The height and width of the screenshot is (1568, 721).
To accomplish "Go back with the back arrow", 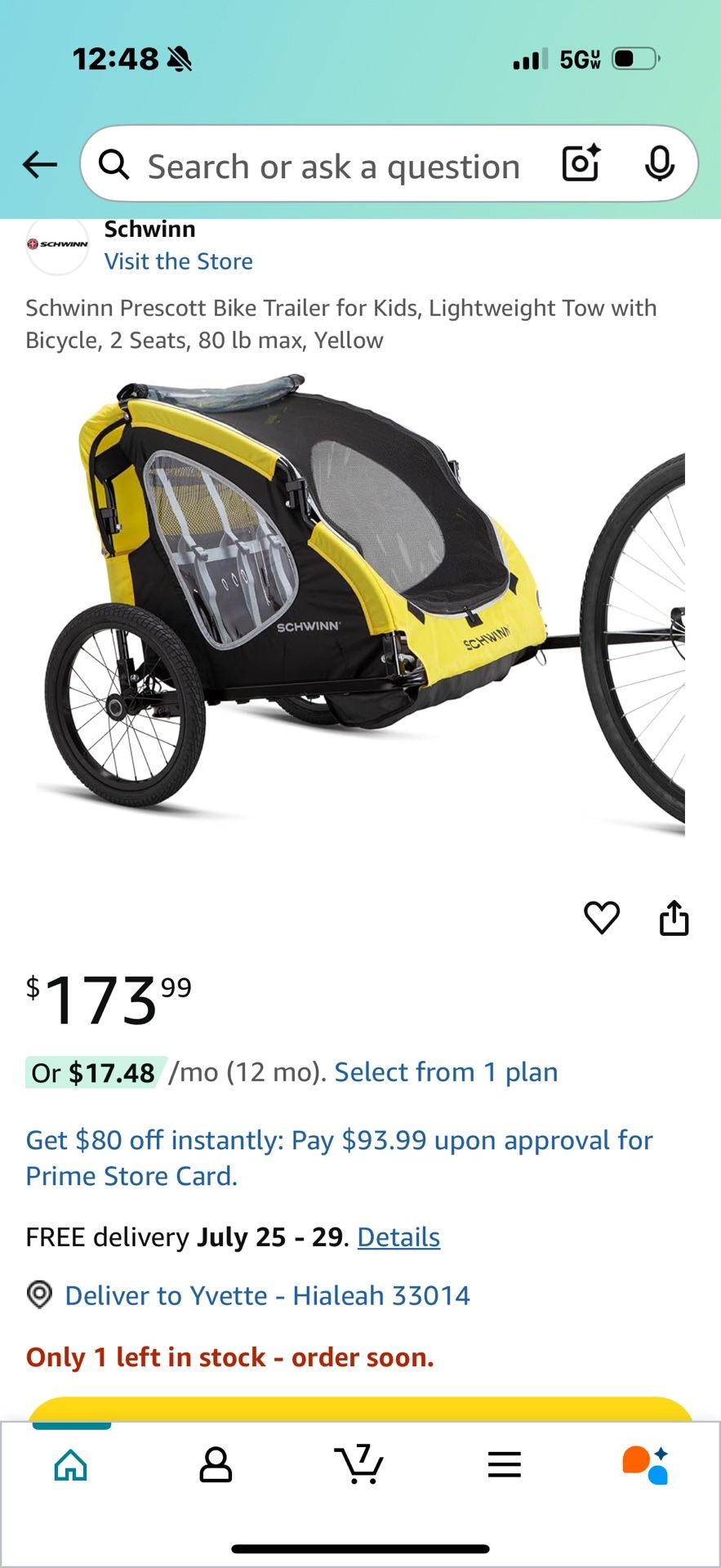I will (x=38, y=164).
